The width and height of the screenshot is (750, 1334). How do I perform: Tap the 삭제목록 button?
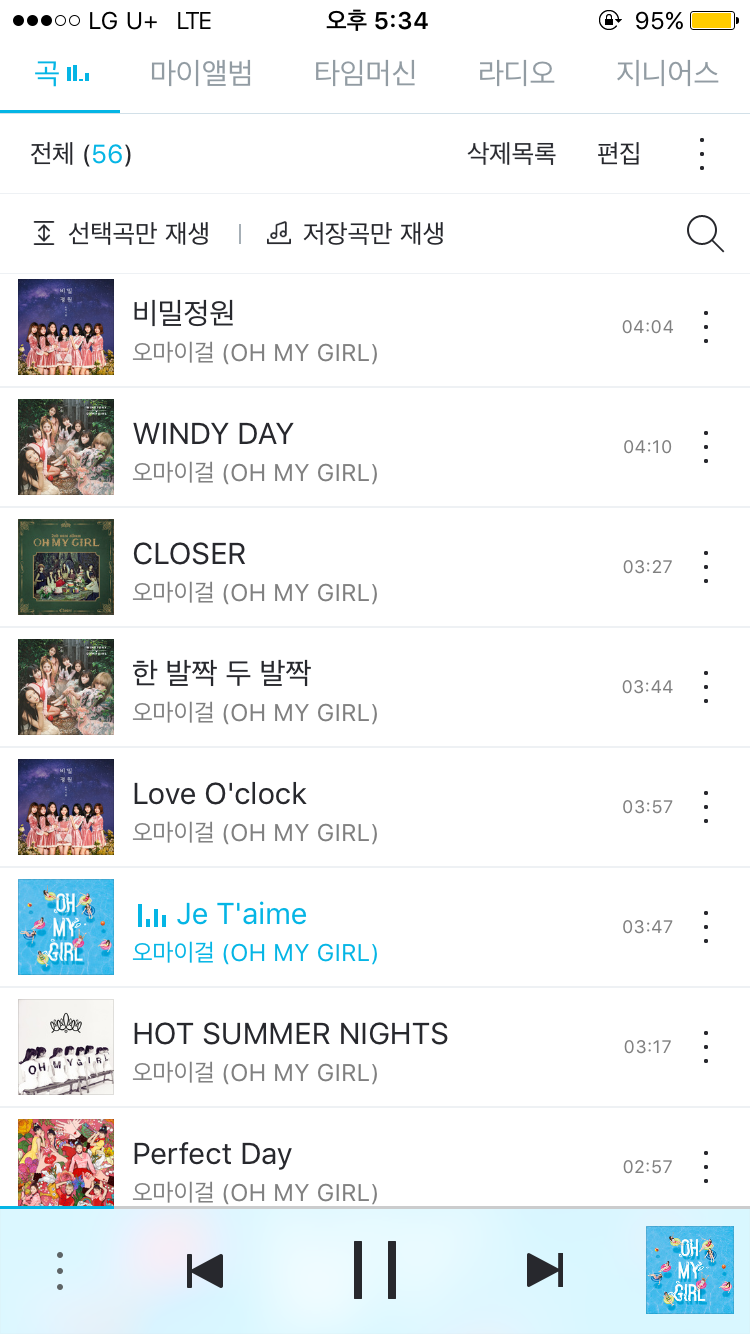click(x=512, y=154)
